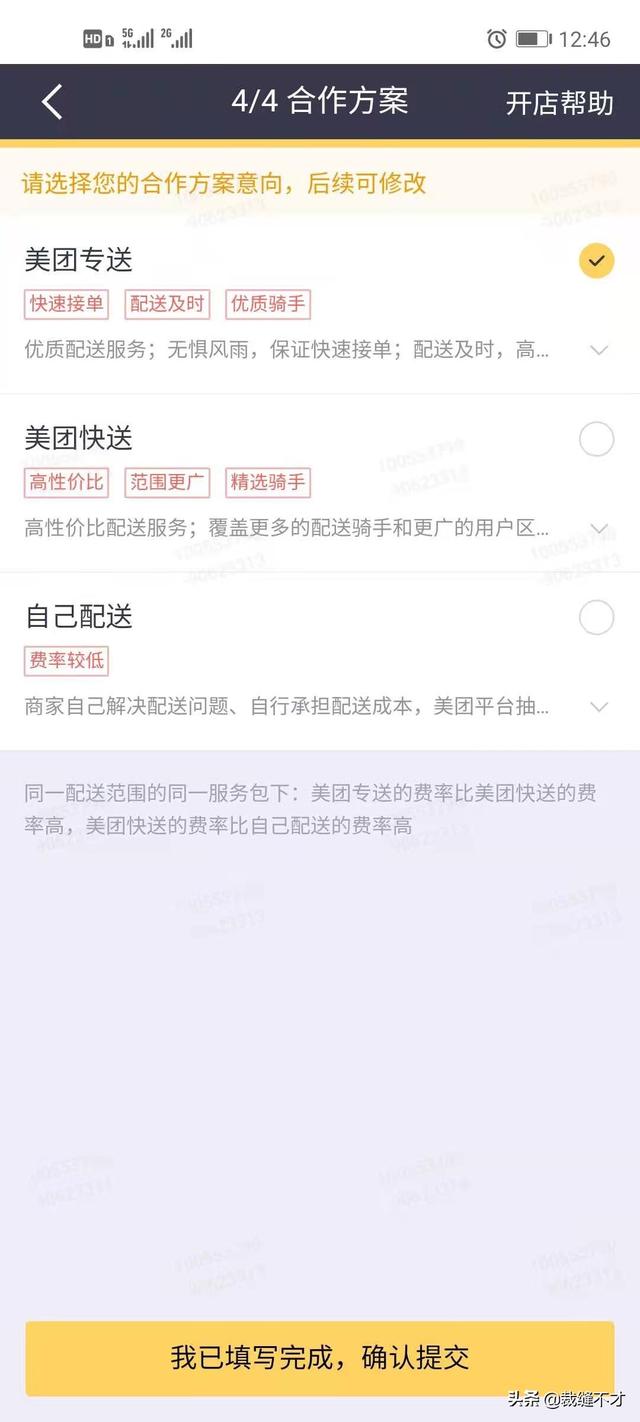Go back with the header arrow
640x1422 pixels.
coord(52,102)
